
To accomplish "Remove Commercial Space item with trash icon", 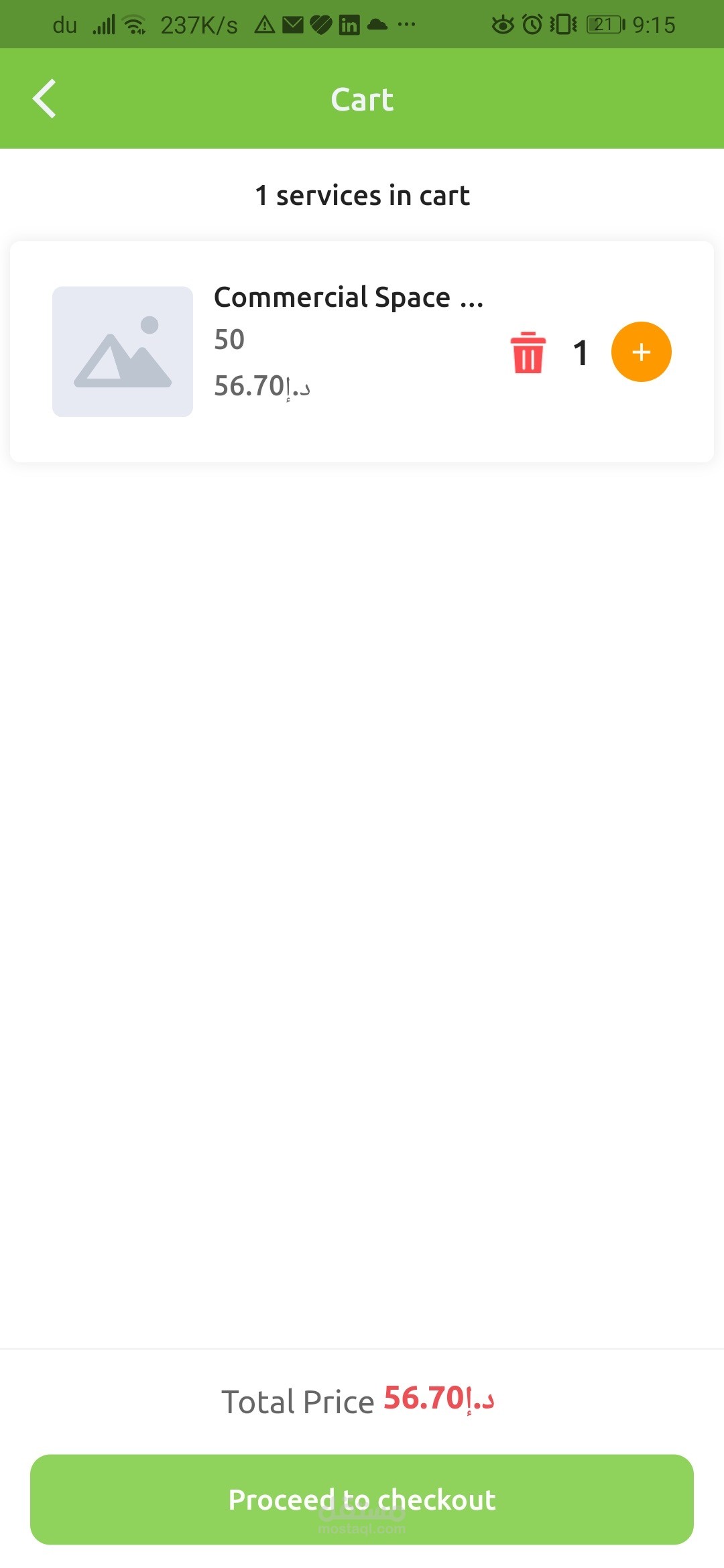I will pyautogui.click(x=528, y=352).
